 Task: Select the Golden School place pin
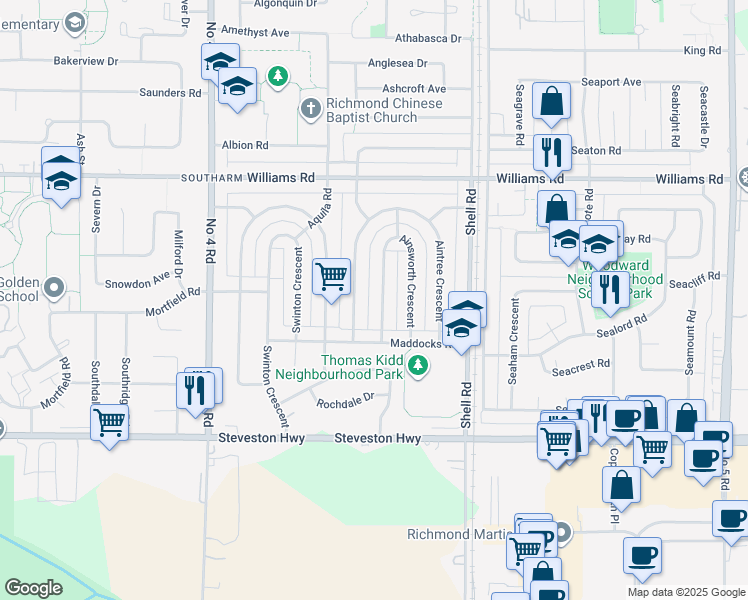54,289
